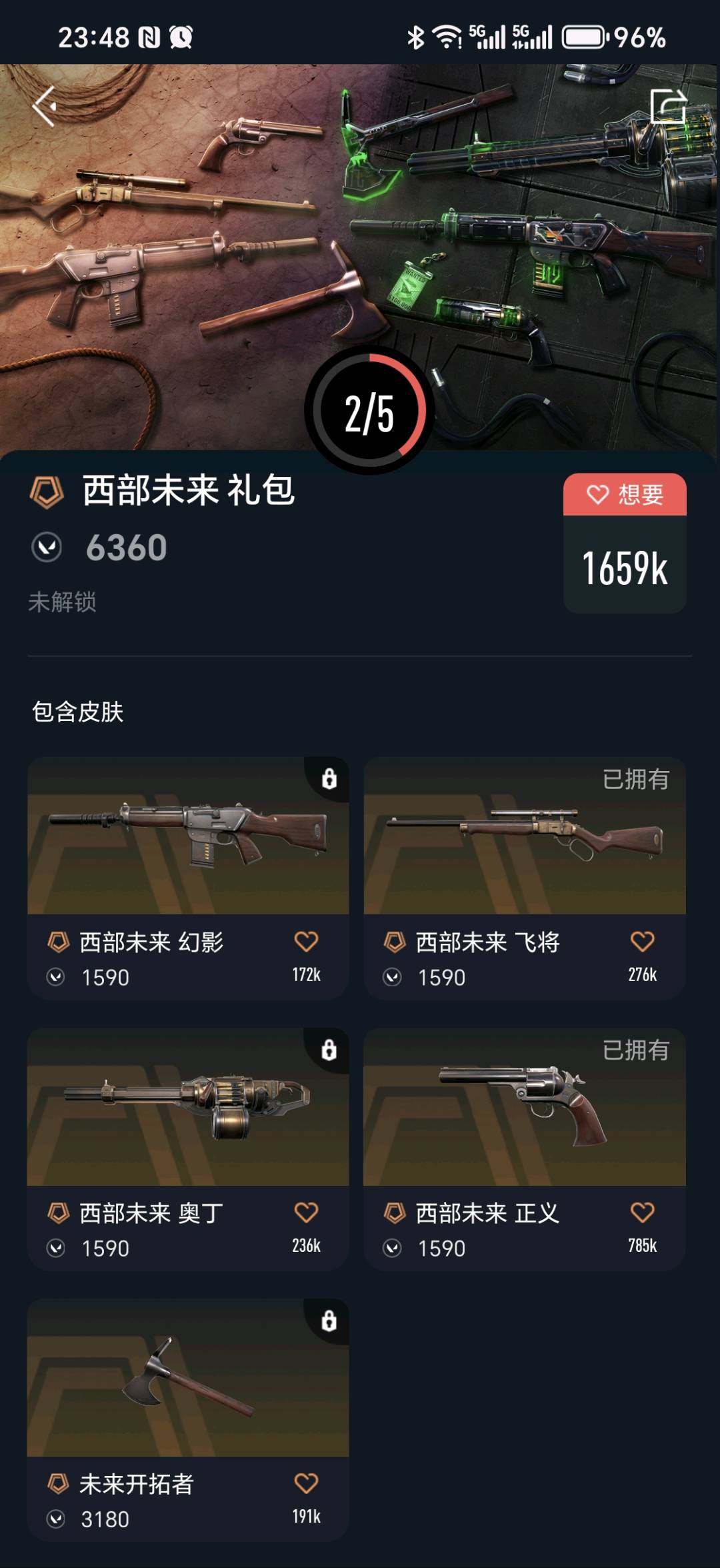This screenshot has height=1568, width=720.
Task: Tap the 想要 wishlist button
Action: 625,494
